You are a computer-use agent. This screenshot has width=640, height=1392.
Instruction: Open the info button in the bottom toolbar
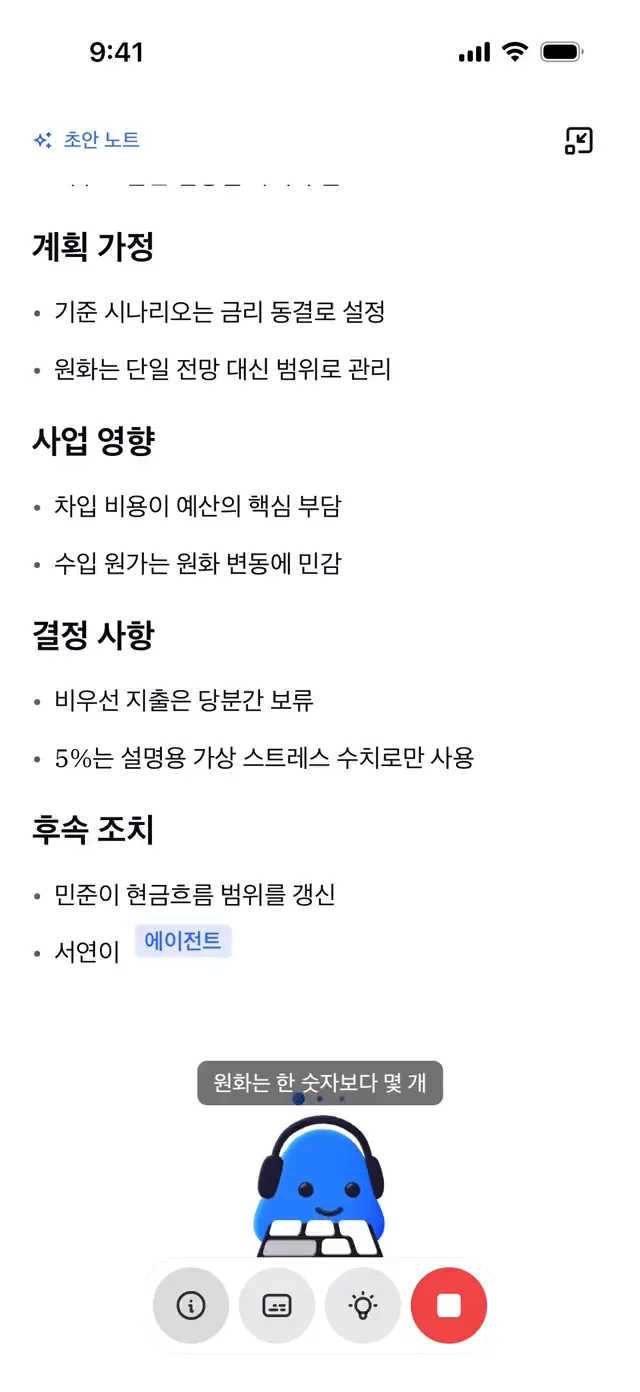point(191,1306)
